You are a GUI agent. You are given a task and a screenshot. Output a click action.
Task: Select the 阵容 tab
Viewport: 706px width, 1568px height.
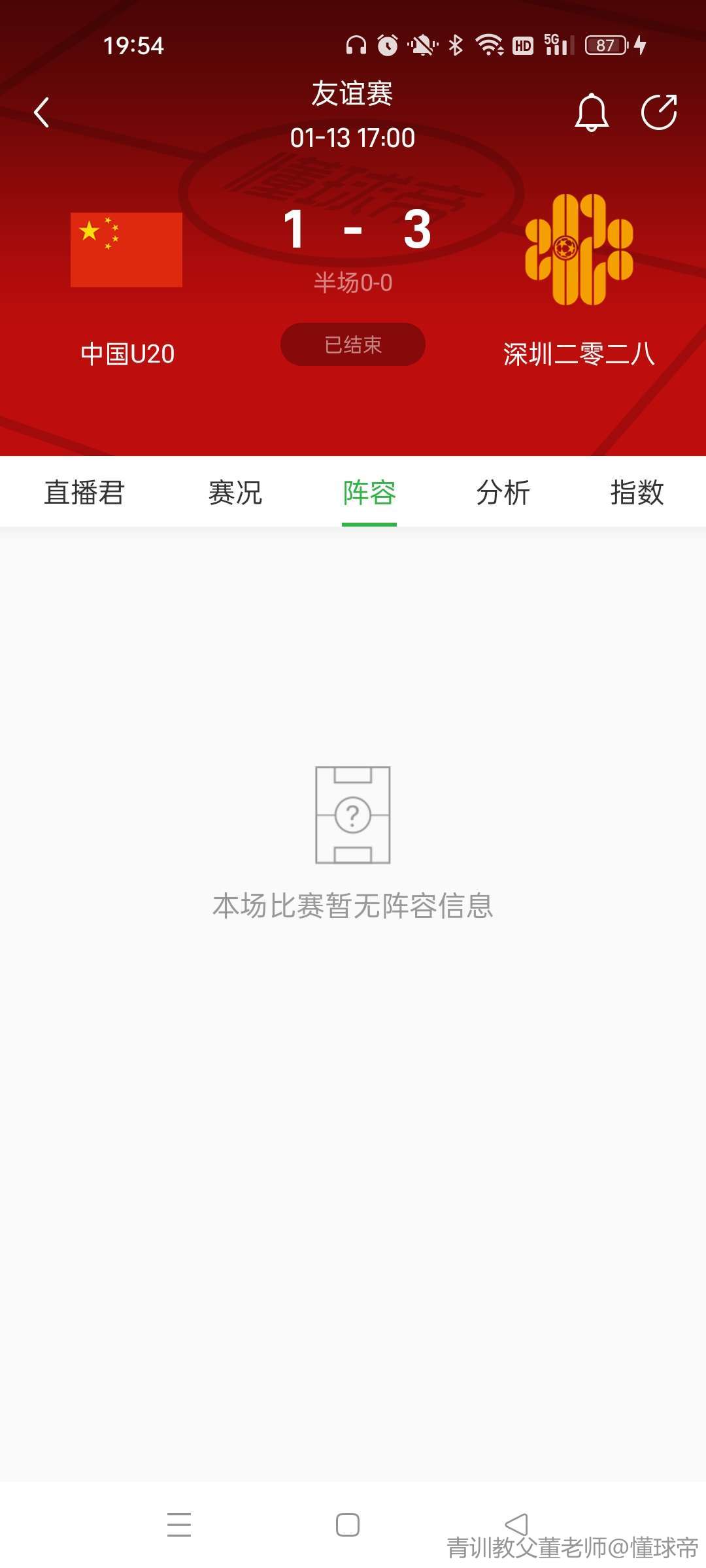point(369,493)
